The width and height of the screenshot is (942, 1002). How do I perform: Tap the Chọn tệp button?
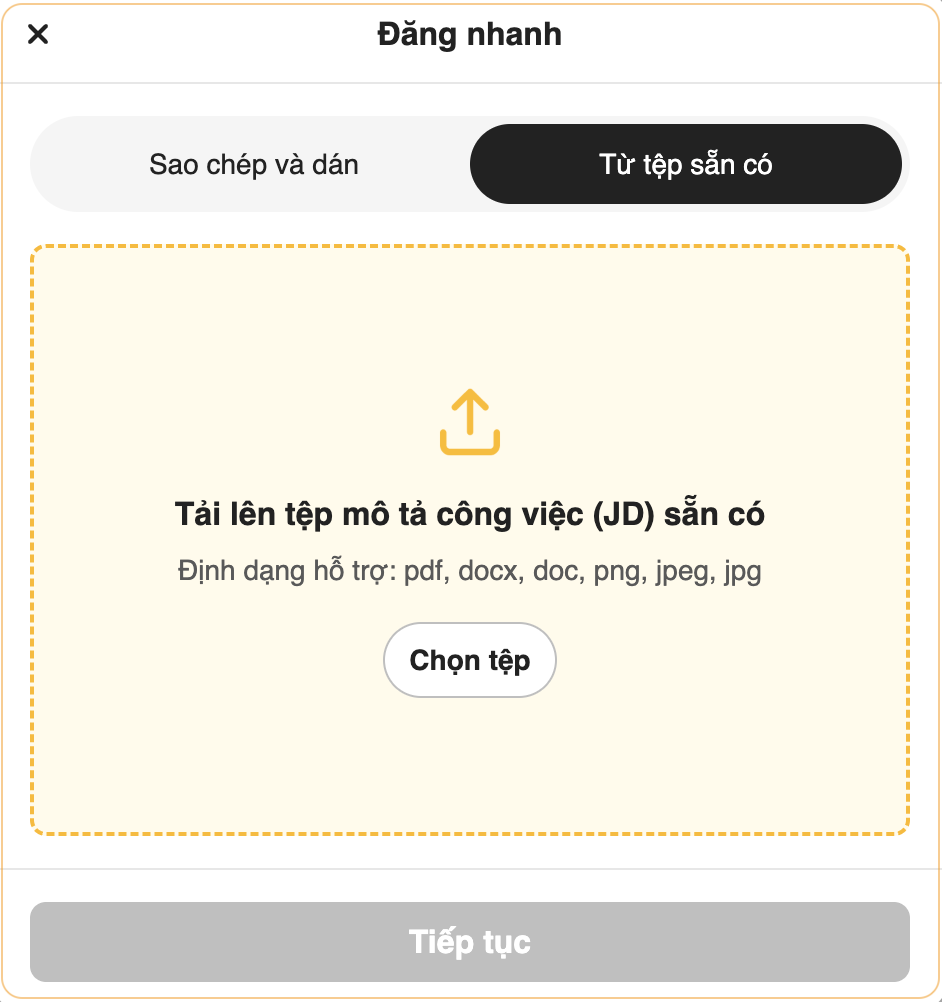pyautogui.click(x=470, y=660)
